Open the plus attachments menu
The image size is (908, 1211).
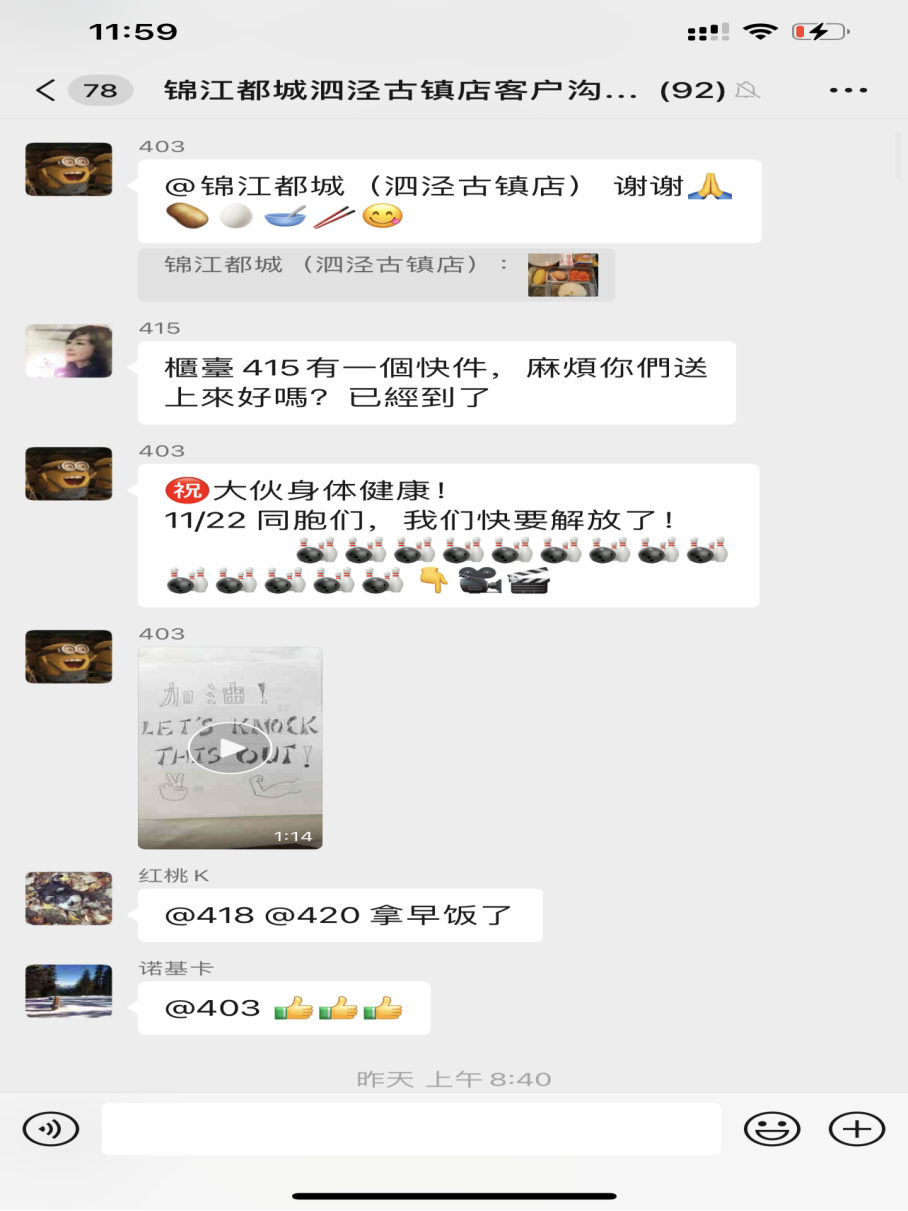pos(857,1129)
